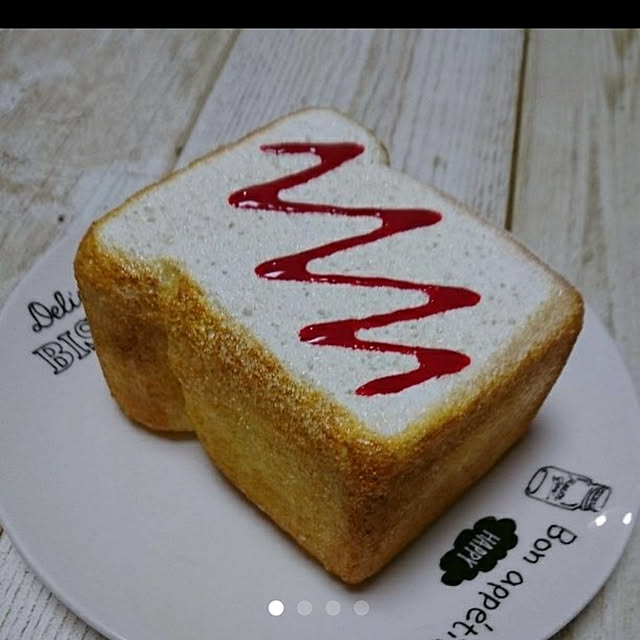Go to the last photo indicator dot
The width and height of the screenshot is (640, 640).
360,607
